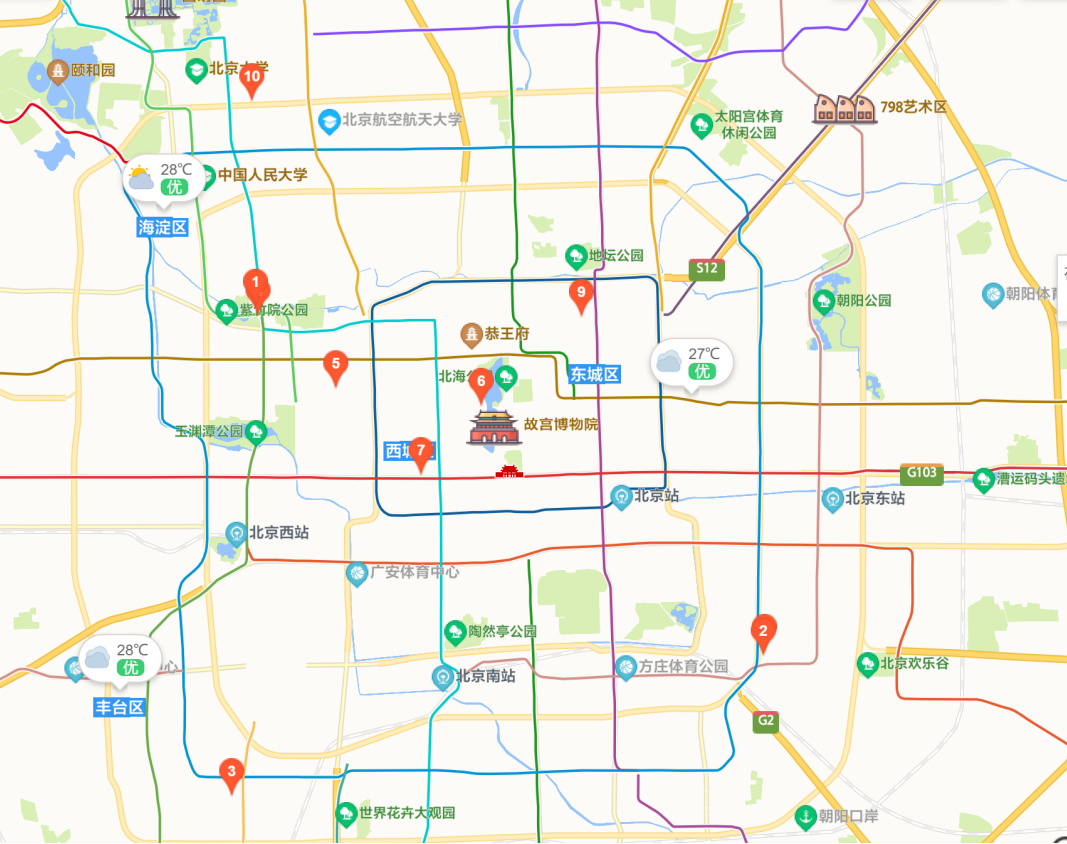Tap red map marker number 5
1067x844 pixels.
coord(336,365)
